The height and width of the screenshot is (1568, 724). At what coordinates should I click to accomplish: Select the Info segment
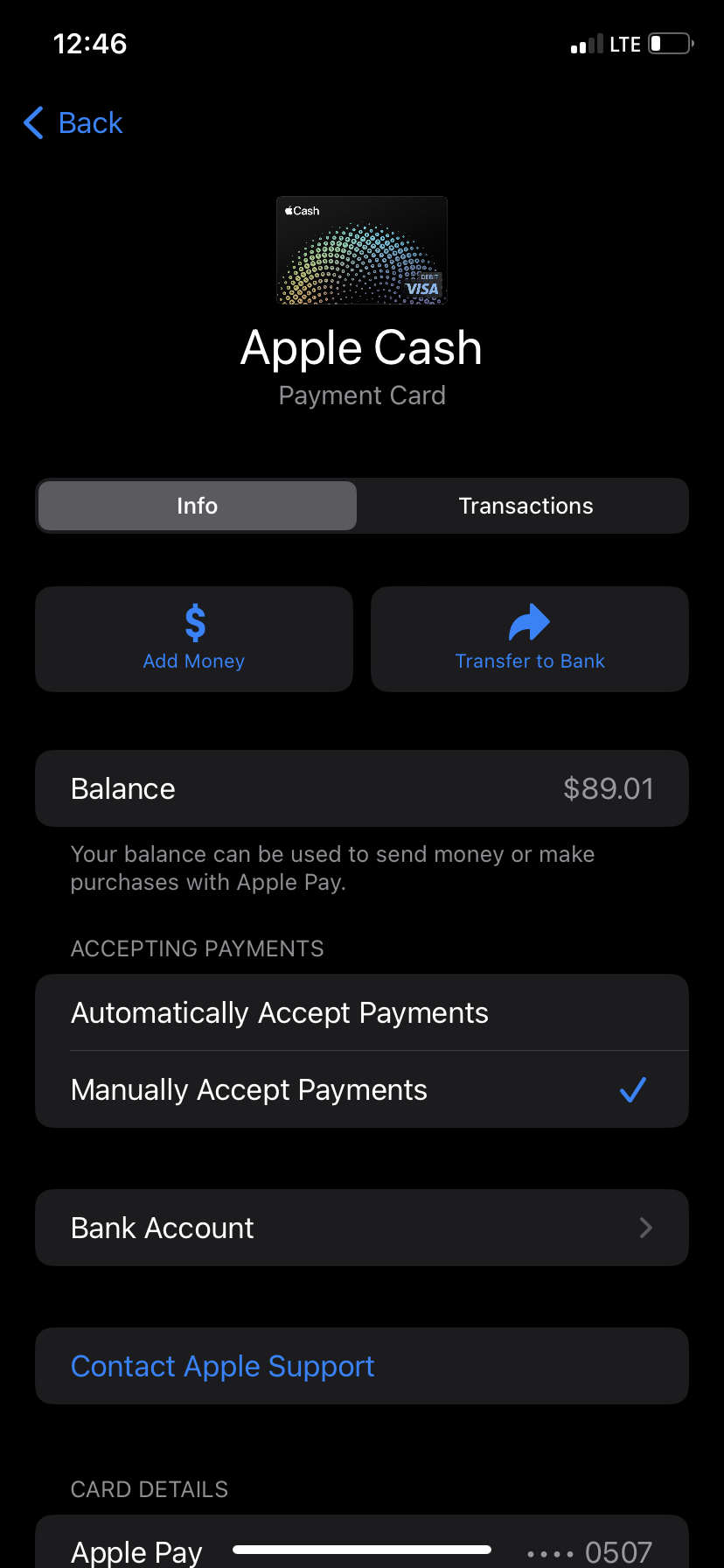(x=198, y=506)
